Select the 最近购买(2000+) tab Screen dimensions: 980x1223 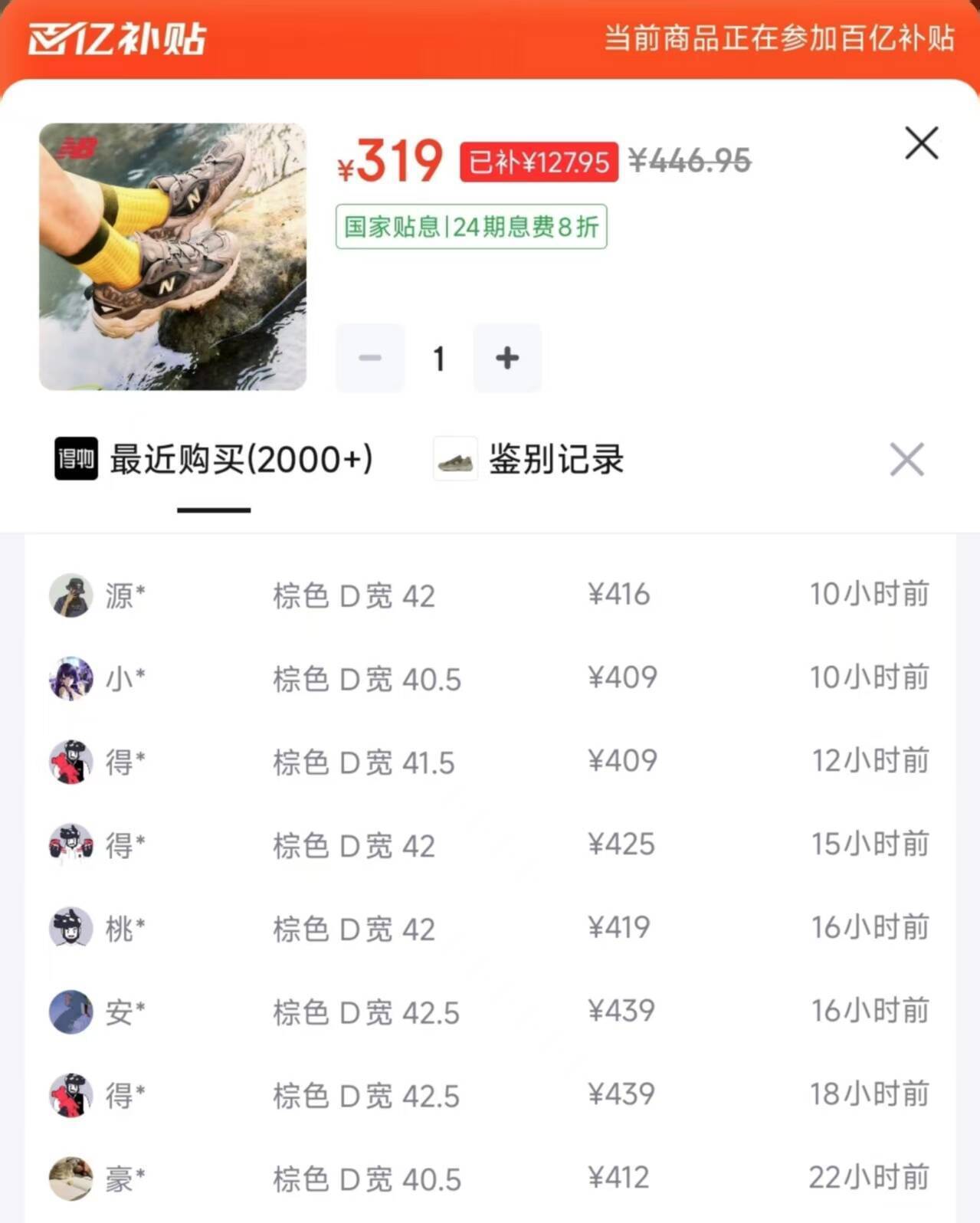tap(241, 460)
